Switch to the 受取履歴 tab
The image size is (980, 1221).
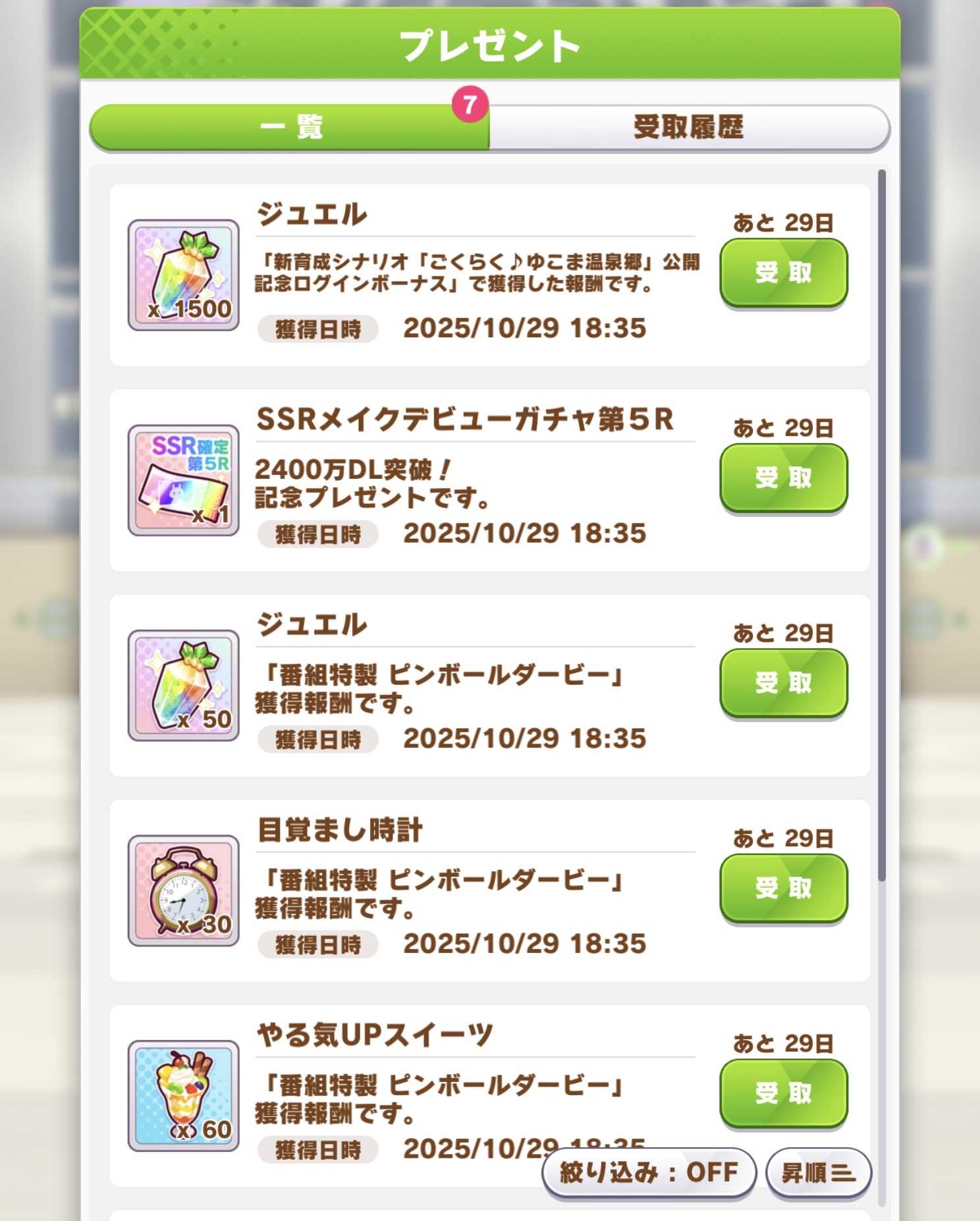click(x=688, y=127)
